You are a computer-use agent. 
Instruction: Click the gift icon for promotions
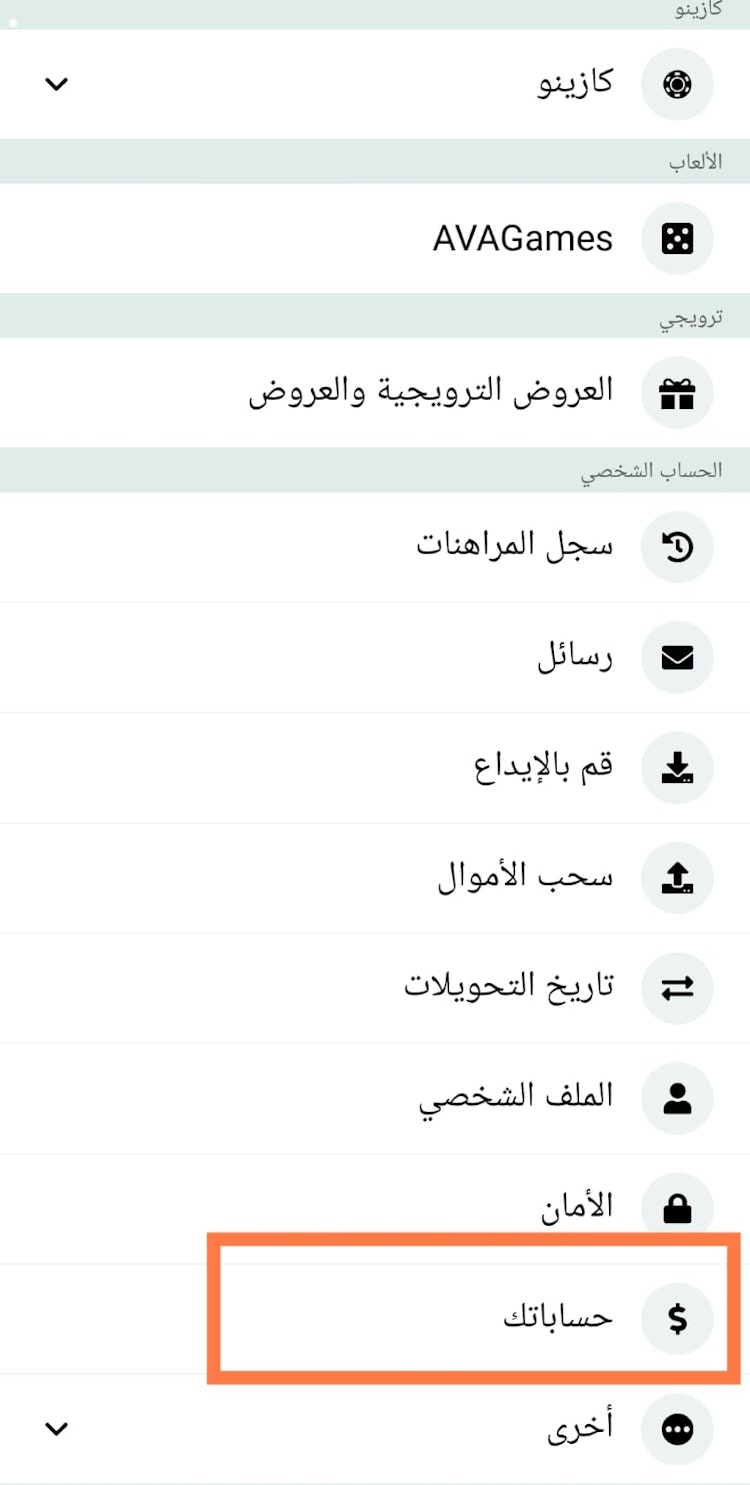tap(678, 392)
